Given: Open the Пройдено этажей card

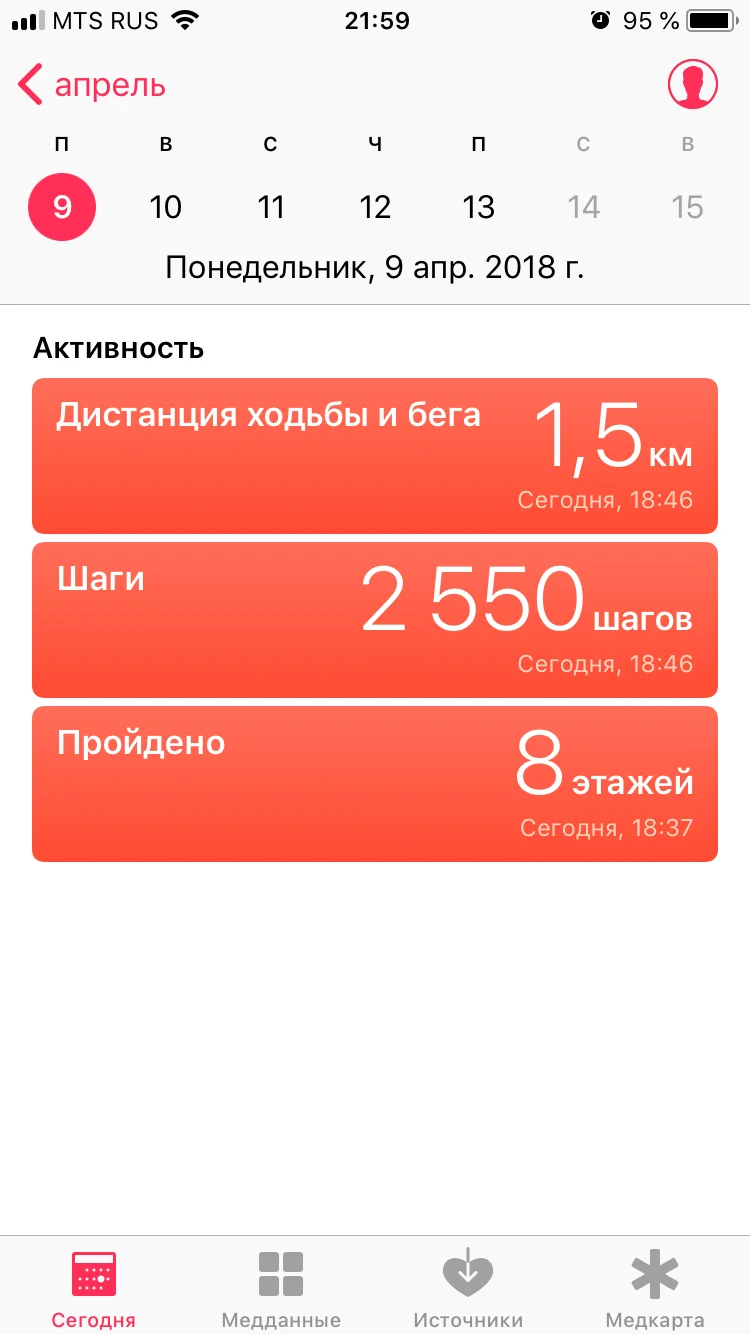Looking at the screenshot, I should 375,784.
